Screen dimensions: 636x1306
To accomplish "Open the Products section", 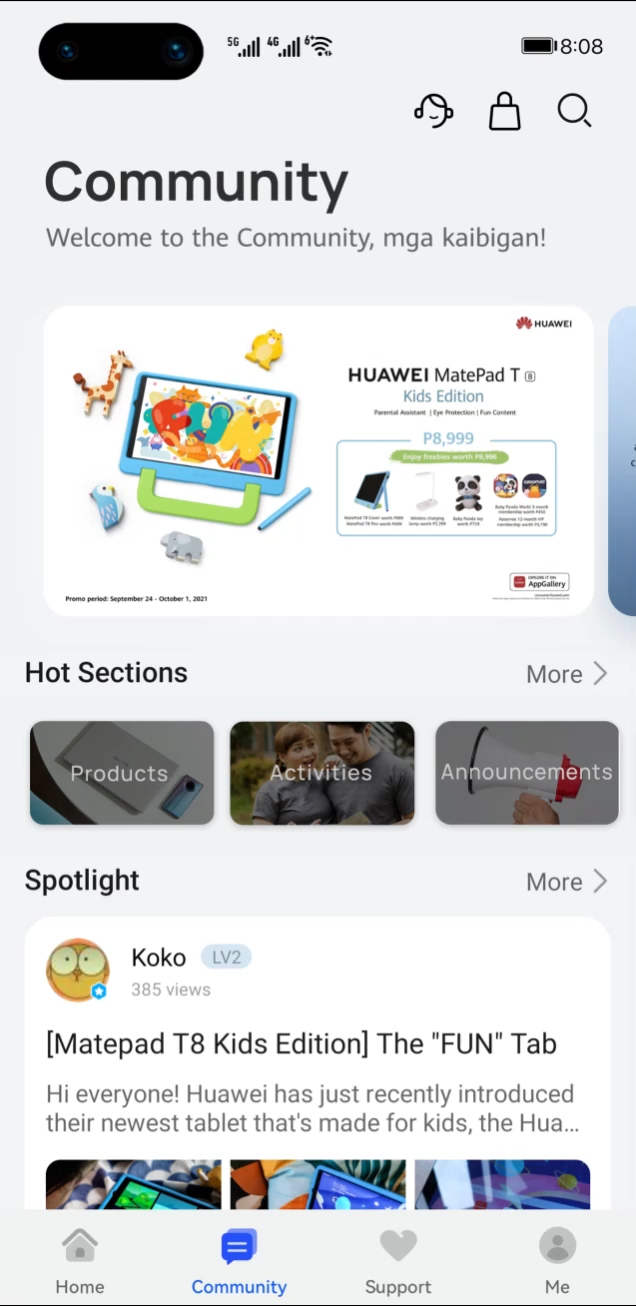I will pos(122,773).
